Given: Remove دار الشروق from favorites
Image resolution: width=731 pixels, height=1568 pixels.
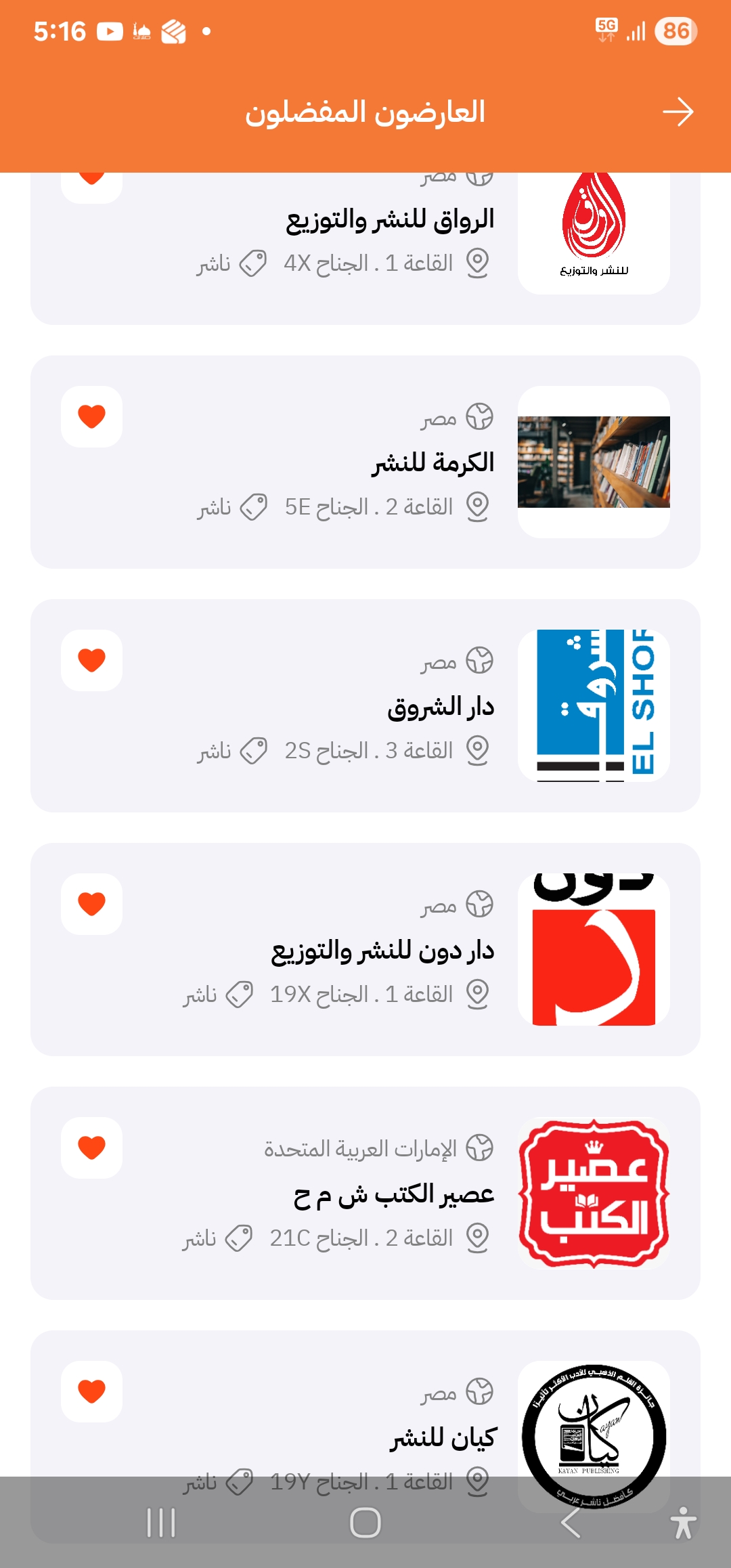Looking at the screenshot, I should pyautogui.click(x=91, y=660).
